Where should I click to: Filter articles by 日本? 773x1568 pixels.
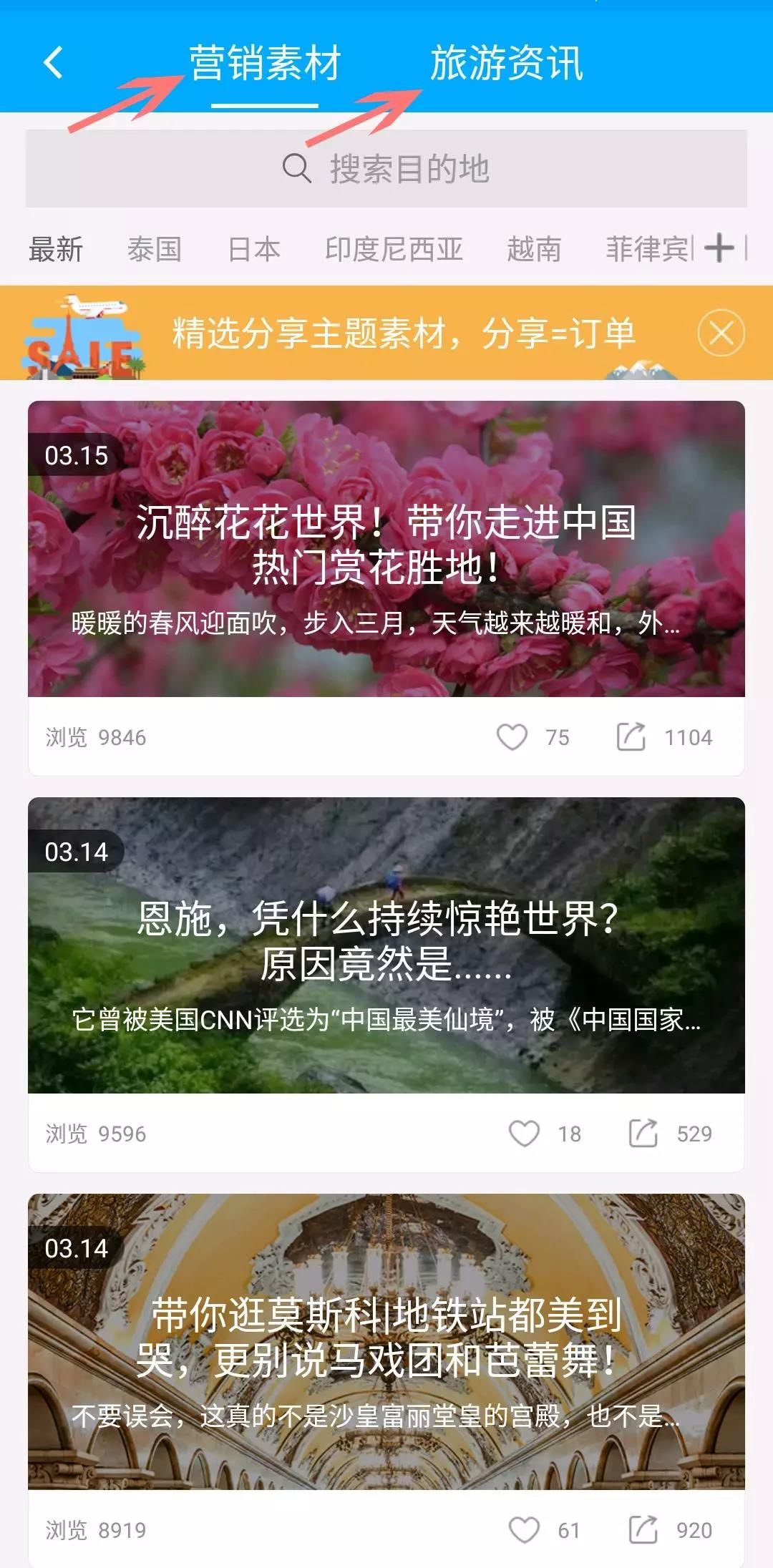click(254, 249)
